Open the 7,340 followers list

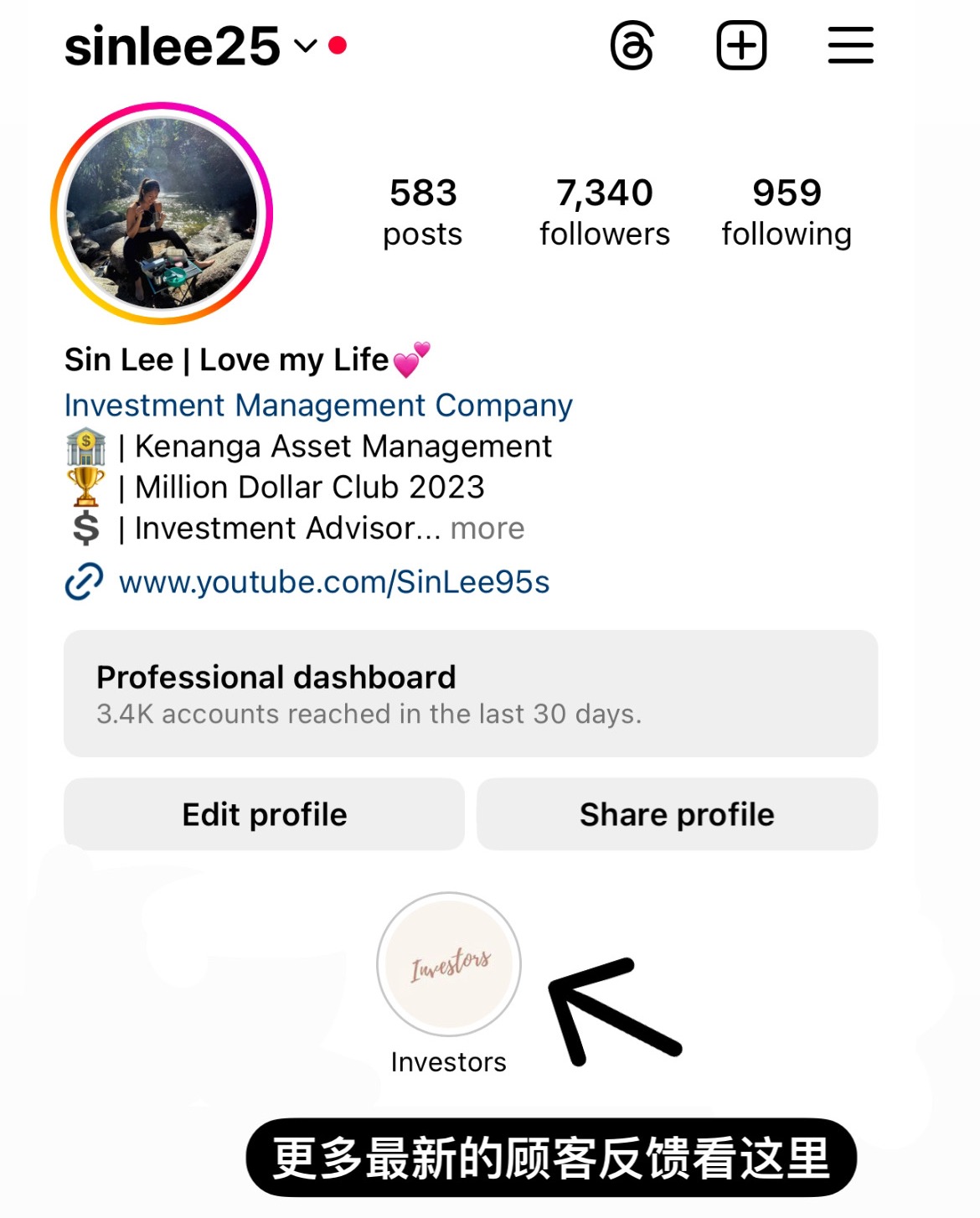pyautogui.click(x=604, y=212)
